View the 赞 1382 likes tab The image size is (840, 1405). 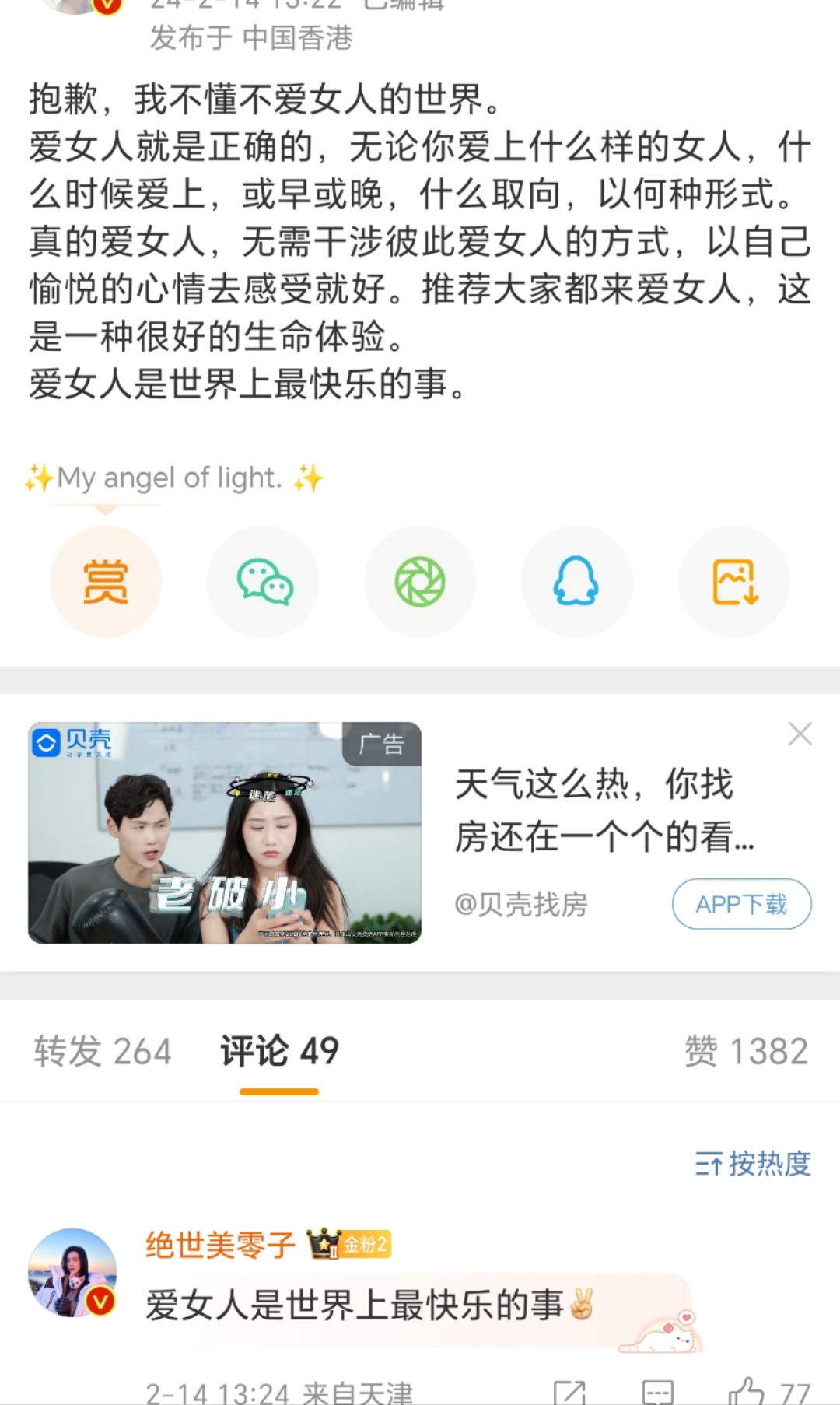pyautogui.click(x=746, y=1051)
